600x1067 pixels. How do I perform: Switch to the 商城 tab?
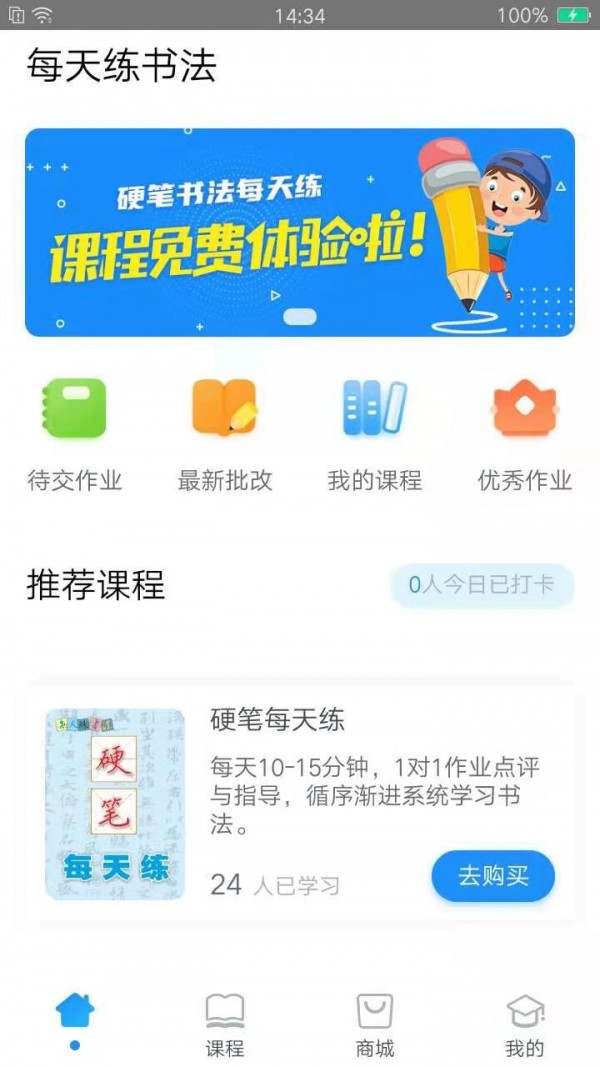coord(375,1025)
